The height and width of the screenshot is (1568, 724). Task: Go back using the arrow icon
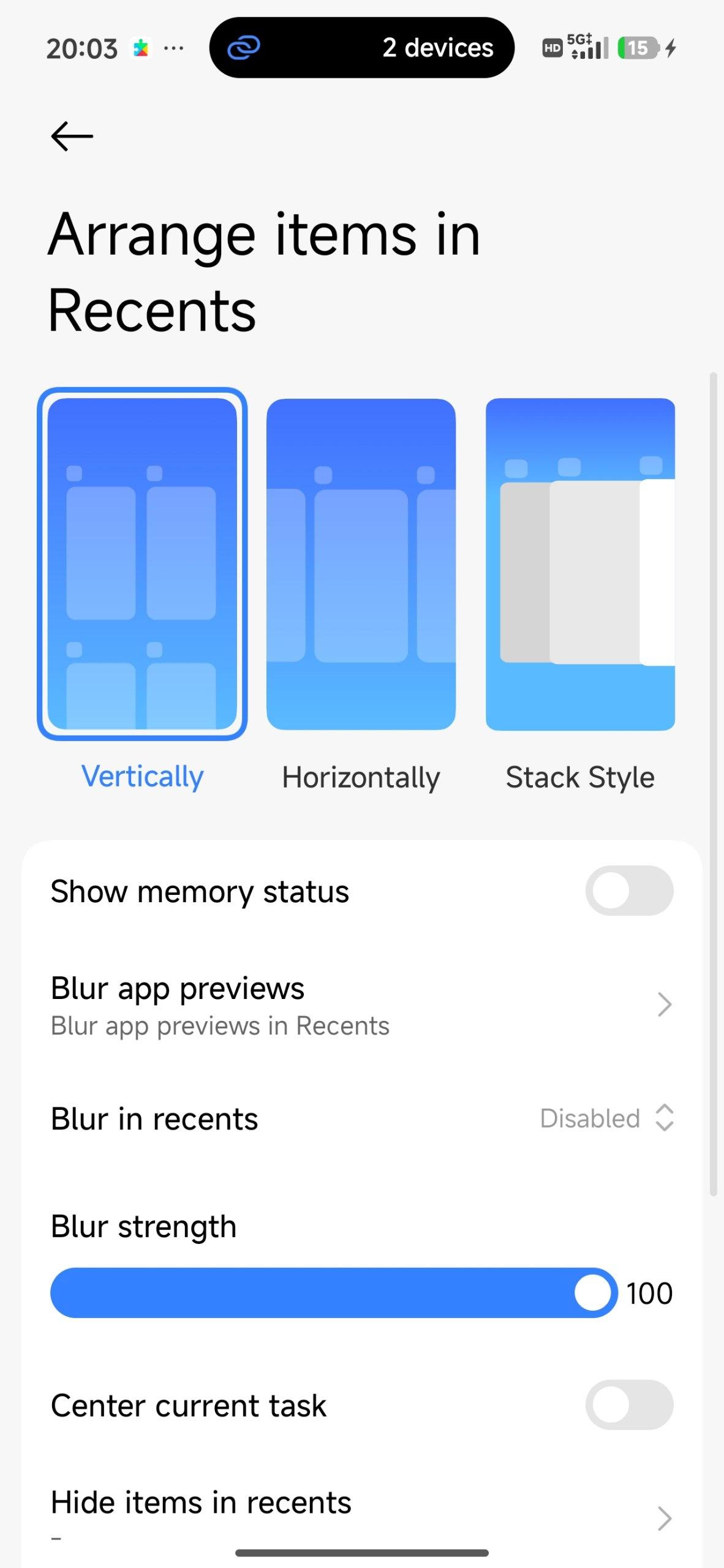coord(72,136)
